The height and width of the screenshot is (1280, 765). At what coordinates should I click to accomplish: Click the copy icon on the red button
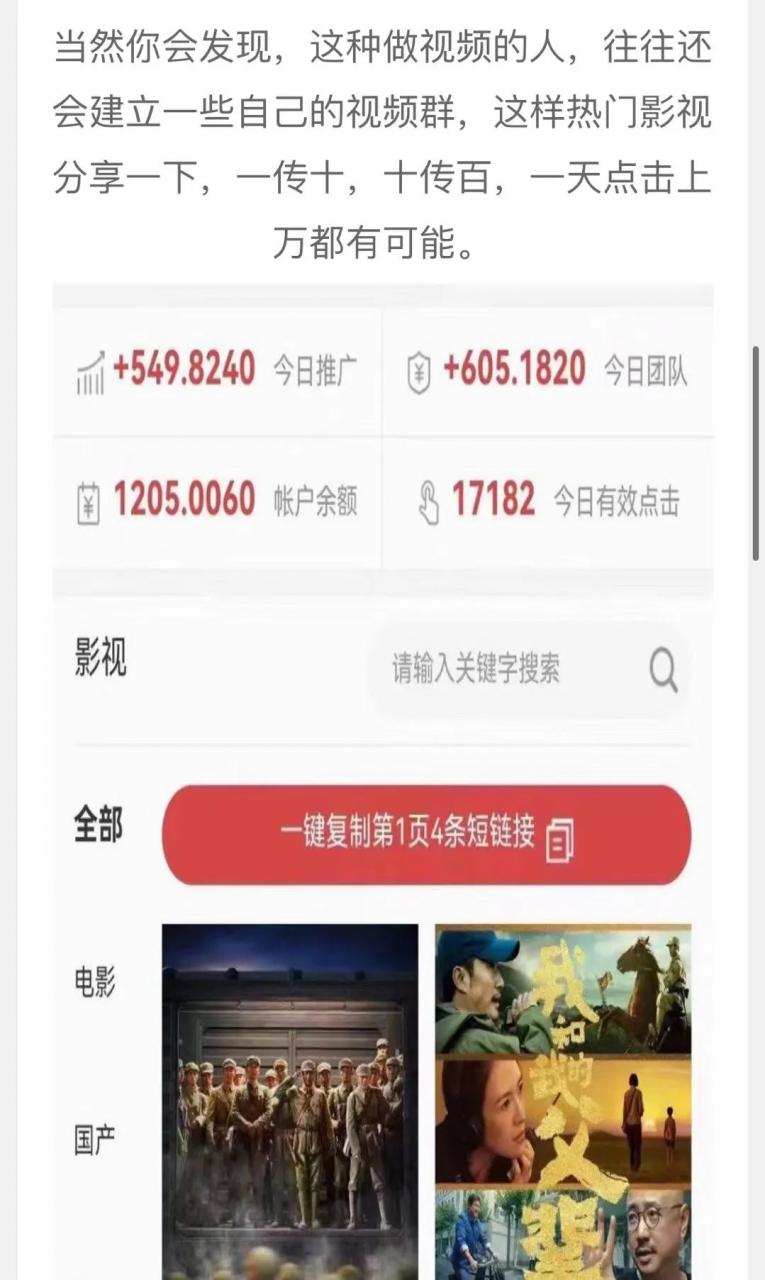click(x=562, y=843)
